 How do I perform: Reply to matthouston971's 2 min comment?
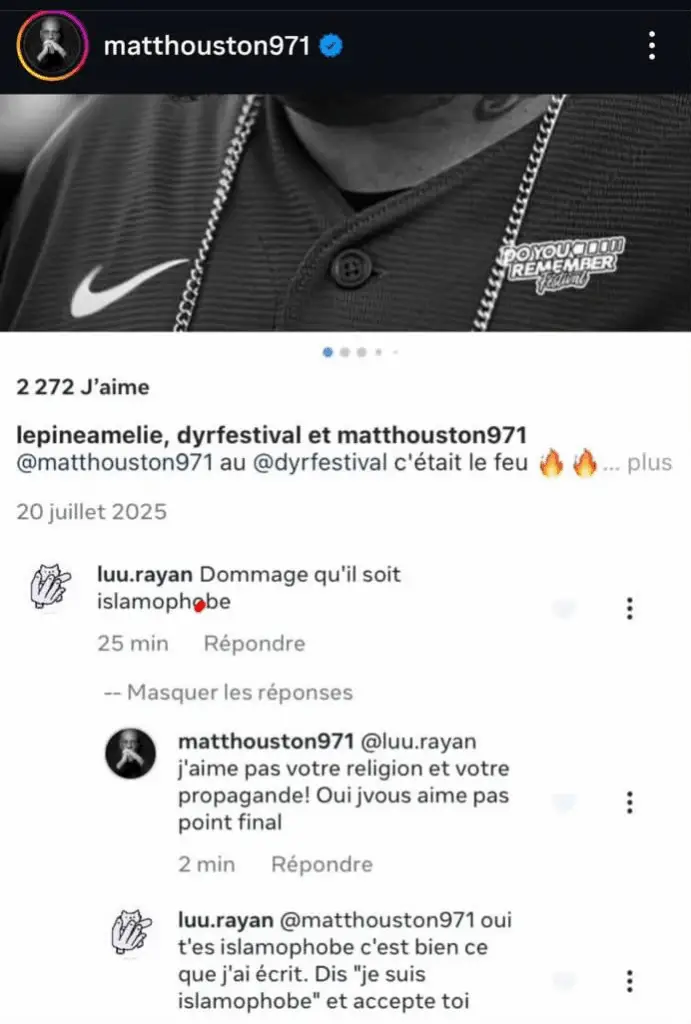point(322,864)
